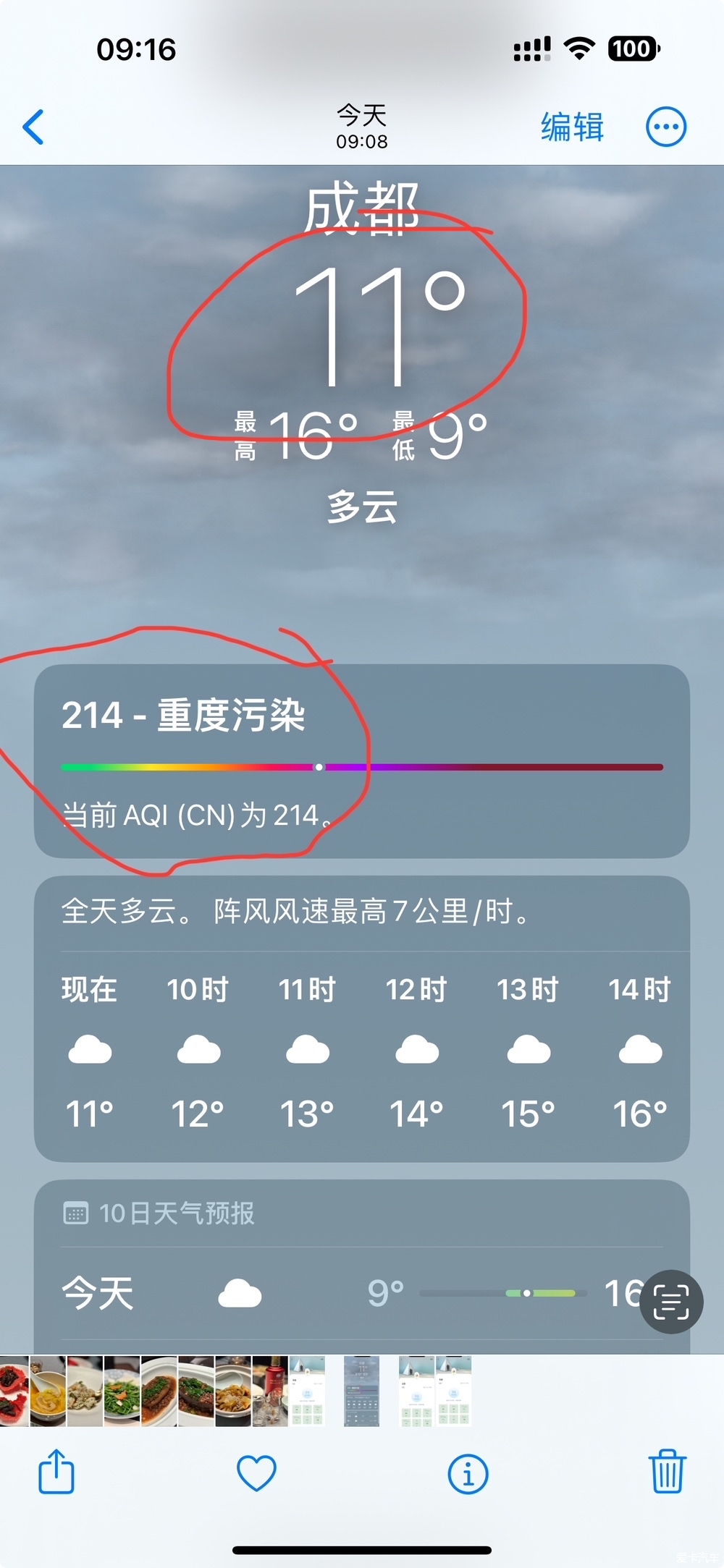
Task: Share this screenshot
Action: [56, 1472]
